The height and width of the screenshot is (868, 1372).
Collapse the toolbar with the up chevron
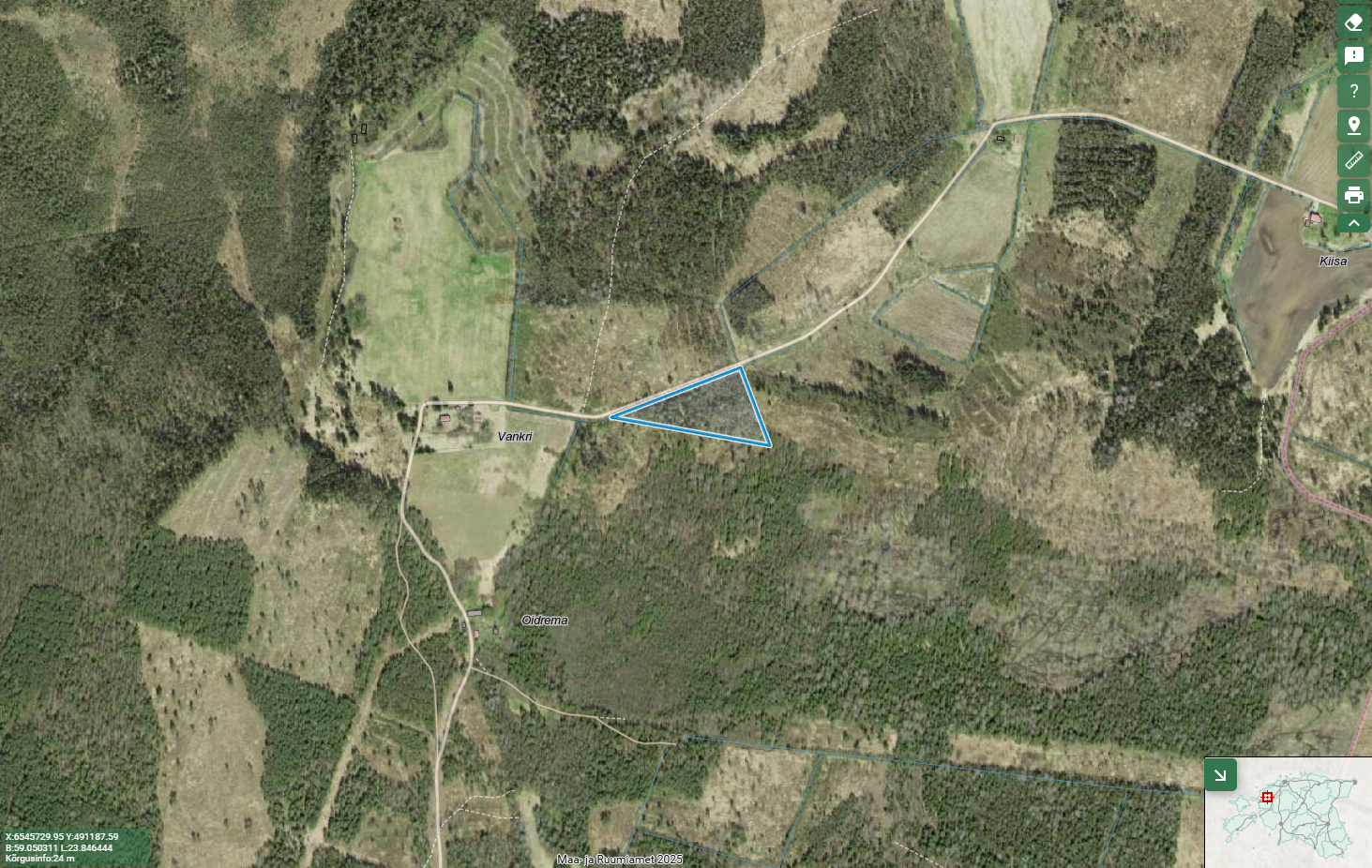pyautogui.click(x=1353, y=223)
